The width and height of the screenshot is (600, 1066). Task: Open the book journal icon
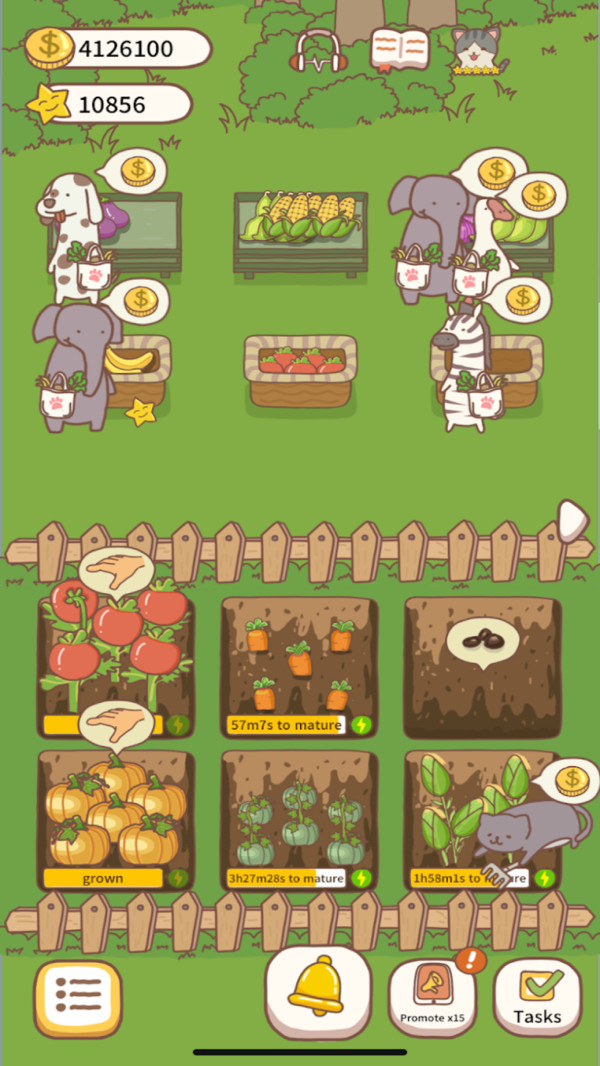399,49
